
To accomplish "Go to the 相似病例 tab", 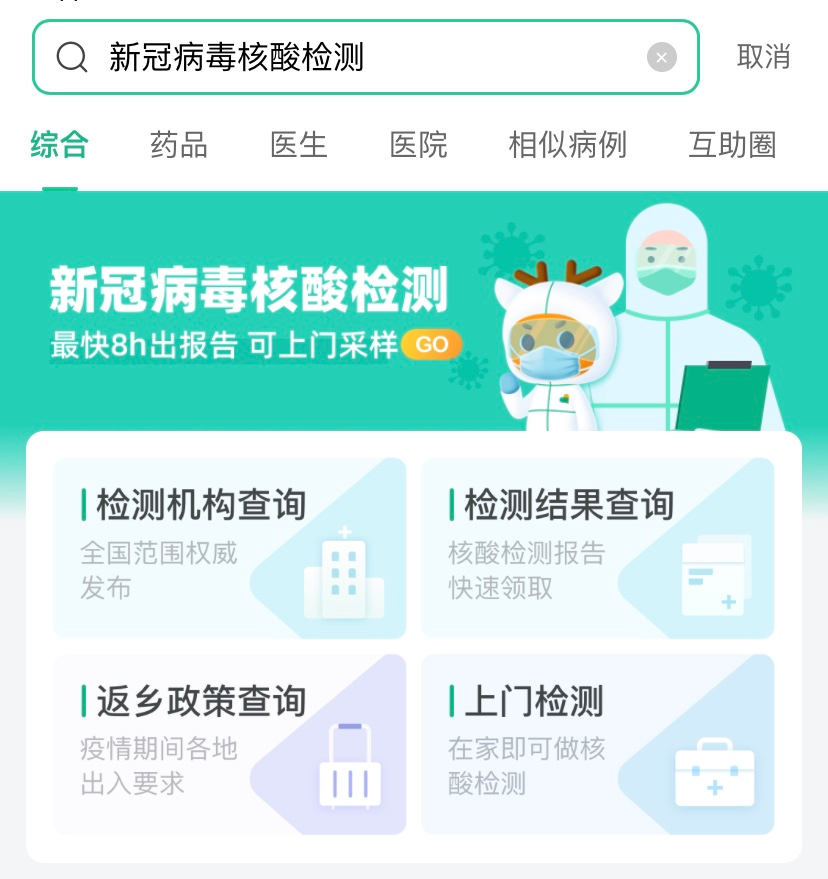I will point(567,145).
